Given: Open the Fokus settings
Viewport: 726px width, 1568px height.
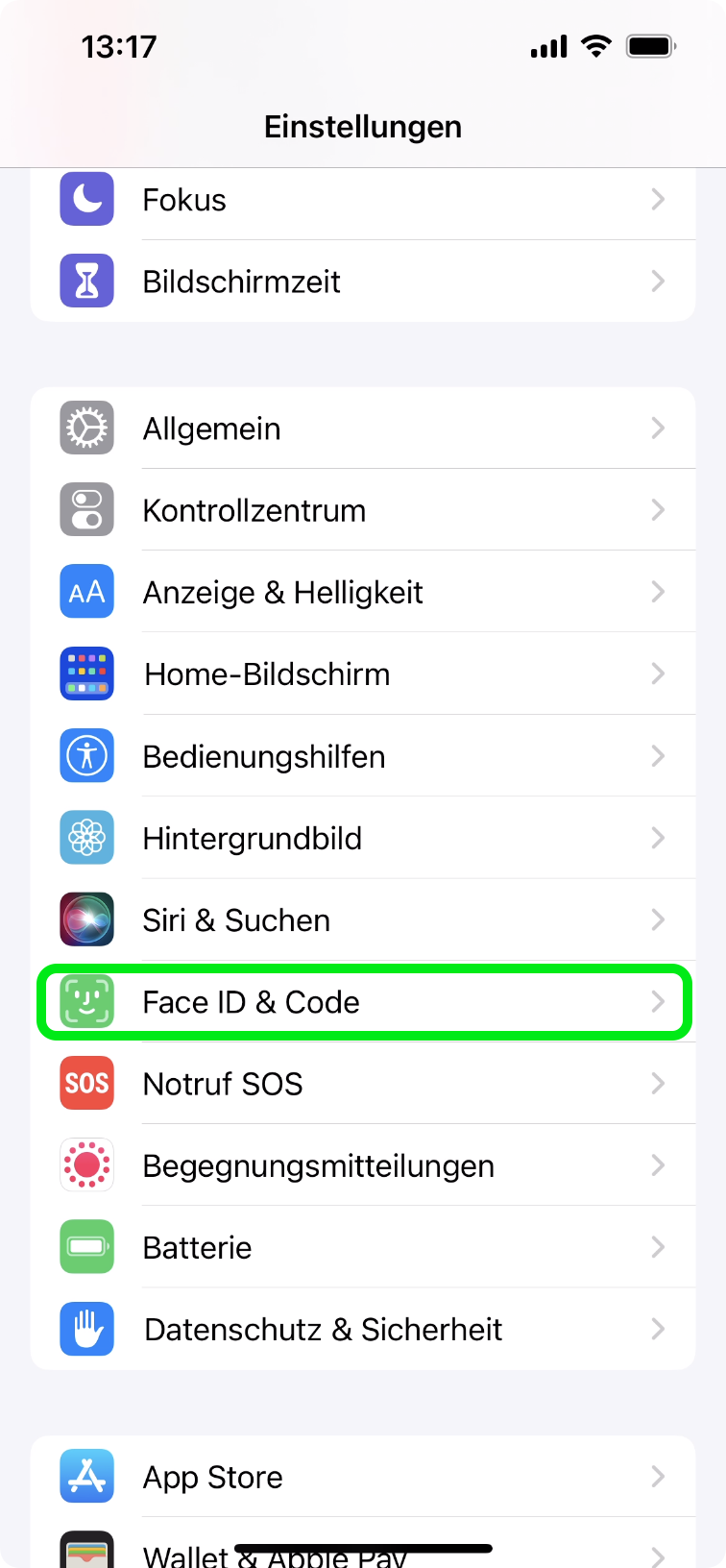Looking at the screenshot, I should [363, 200].
